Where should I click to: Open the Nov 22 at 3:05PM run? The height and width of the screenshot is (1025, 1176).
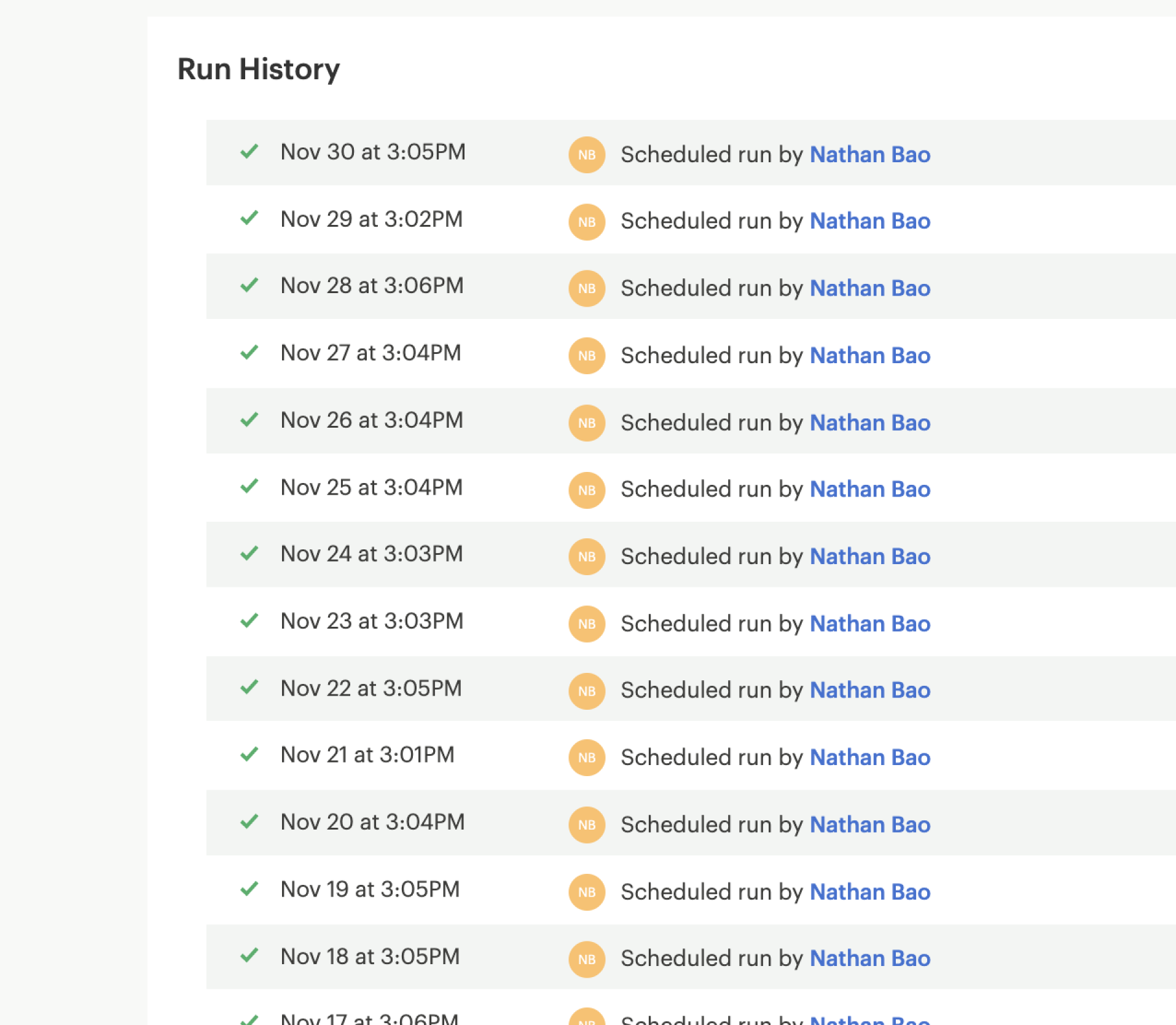pos(371,689)
